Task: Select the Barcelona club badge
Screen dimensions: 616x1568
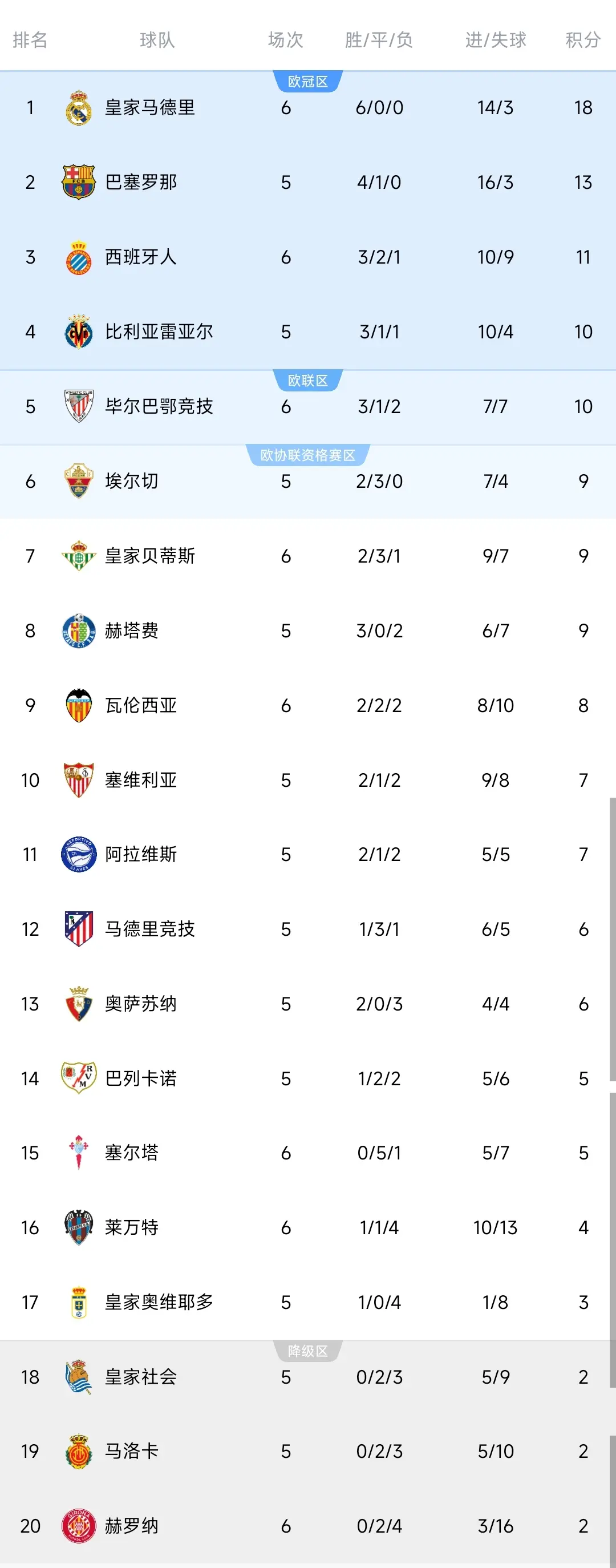Action: (x=79, y=182)
